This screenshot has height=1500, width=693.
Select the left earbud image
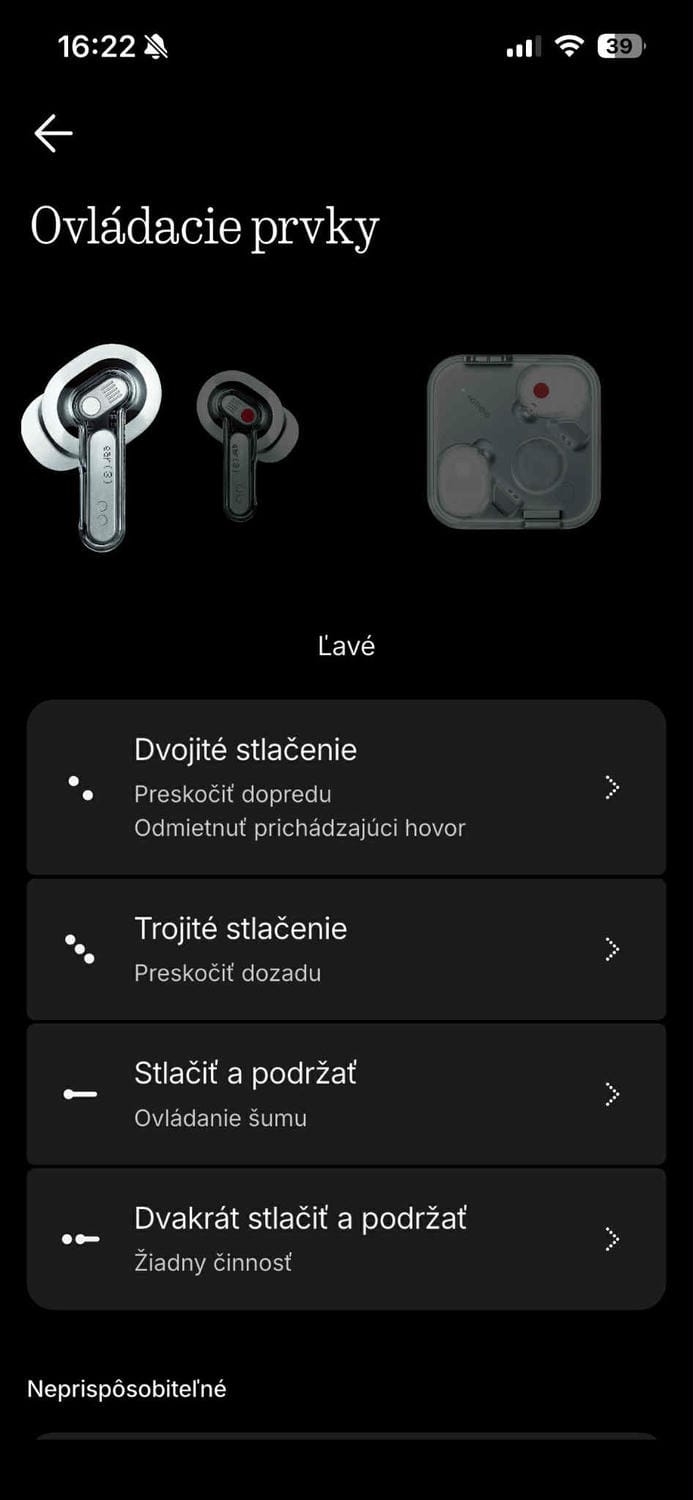[92, 445]
